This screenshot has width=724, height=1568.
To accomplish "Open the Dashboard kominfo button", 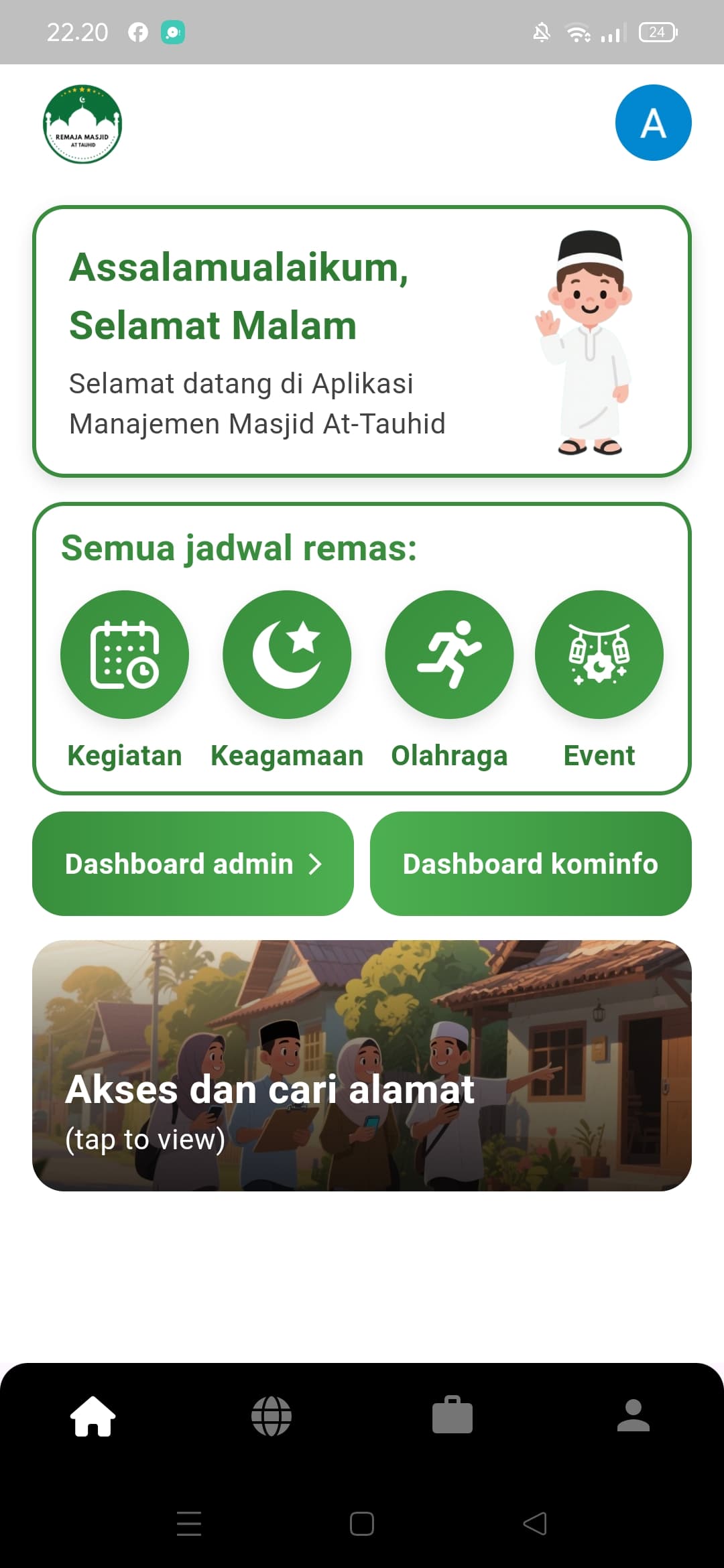I will 530,864.
